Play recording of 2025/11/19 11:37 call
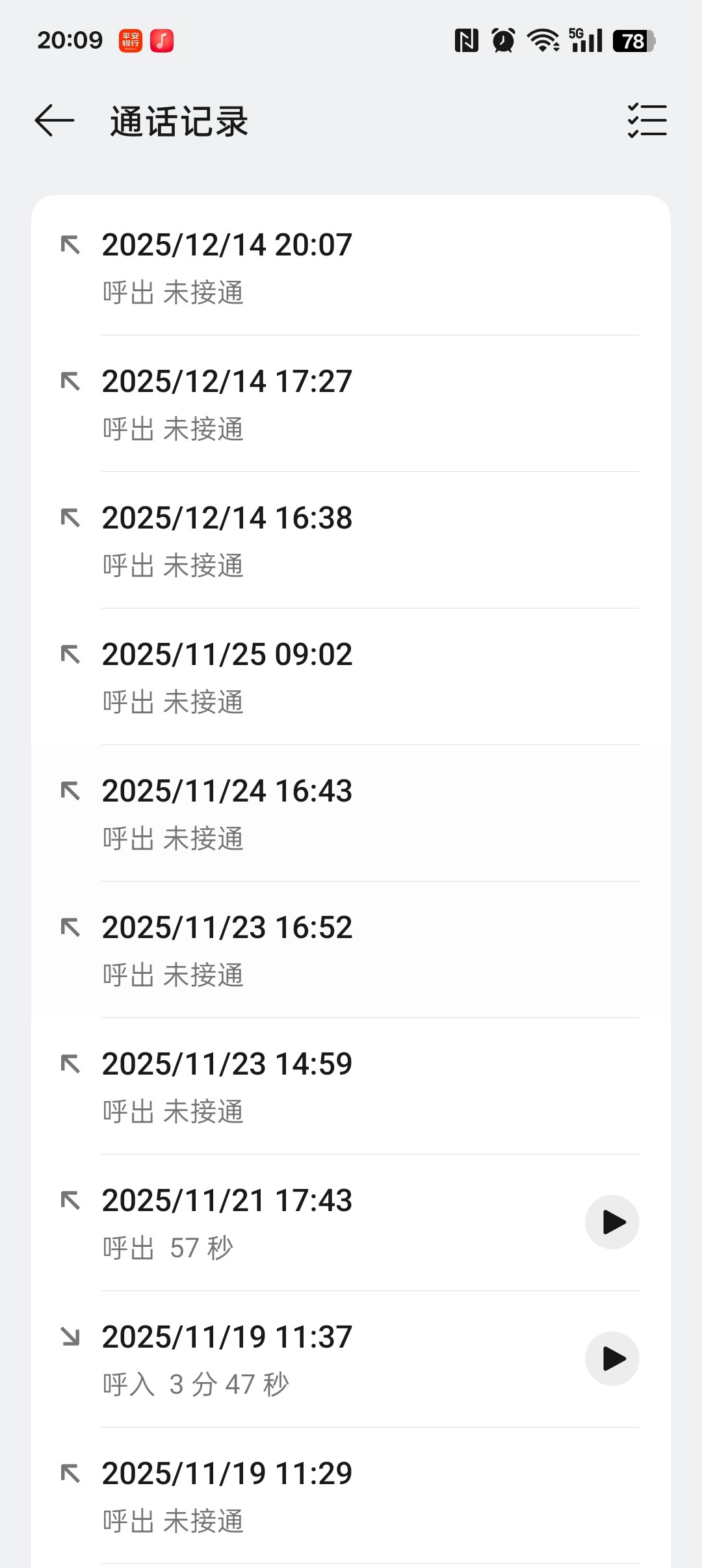The width and height of the screenshot is (702, 1568). 612,1359
